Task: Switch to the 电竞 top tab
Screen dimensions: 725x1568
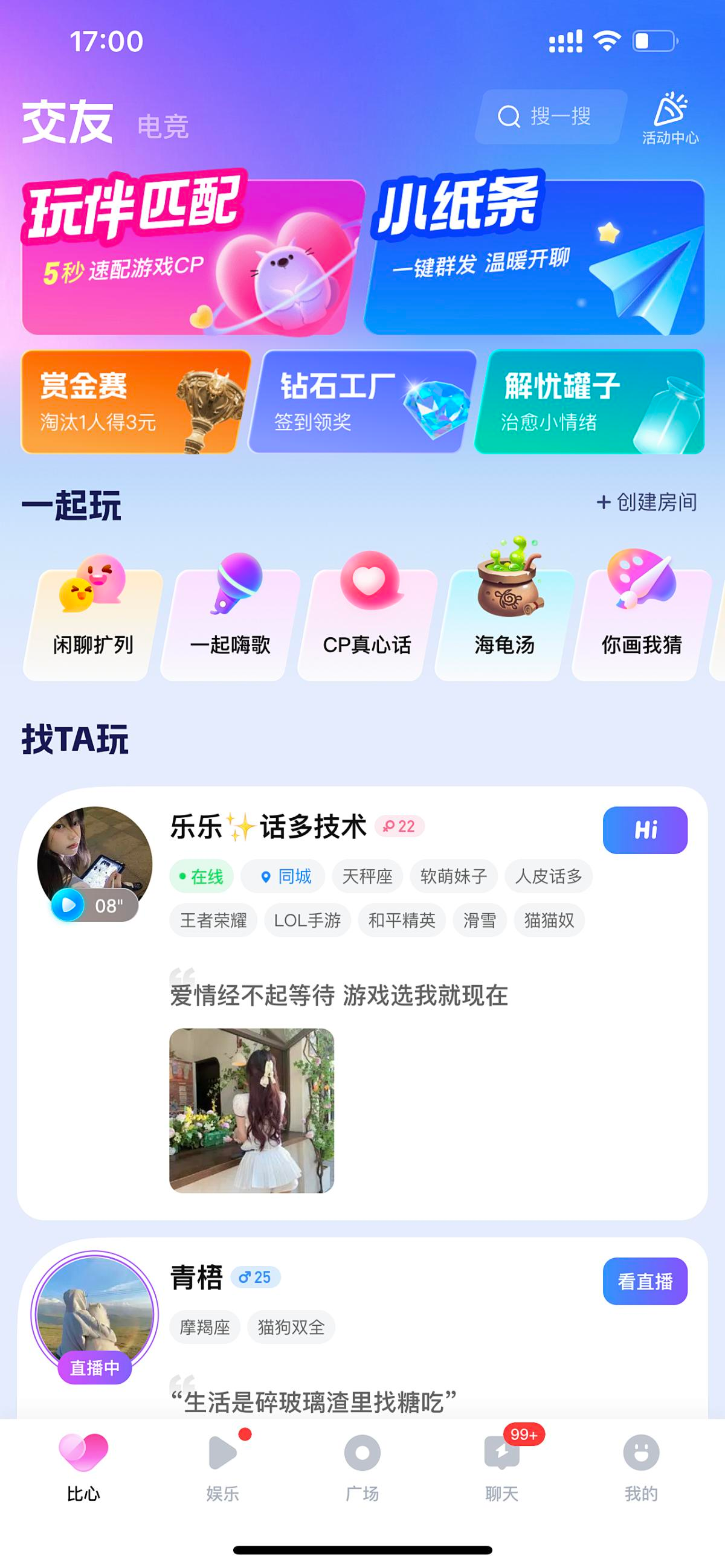Action: point(163,127)
